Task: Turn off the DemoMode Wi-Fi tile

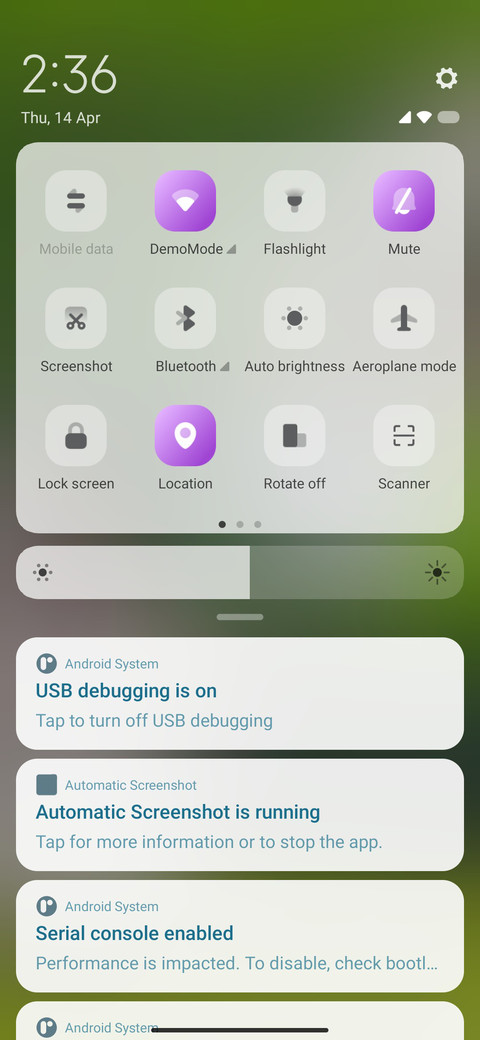Action: tap(185, 201)
